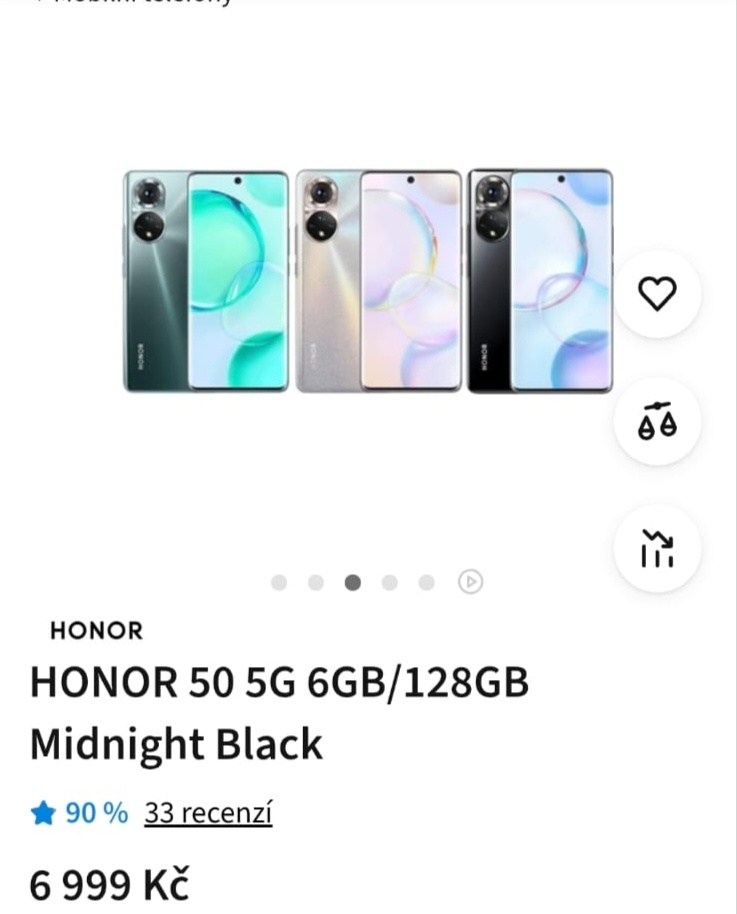This screenshot has width=737, height=914.
Task: Add product to comparison scales
Action: [657, 421]
